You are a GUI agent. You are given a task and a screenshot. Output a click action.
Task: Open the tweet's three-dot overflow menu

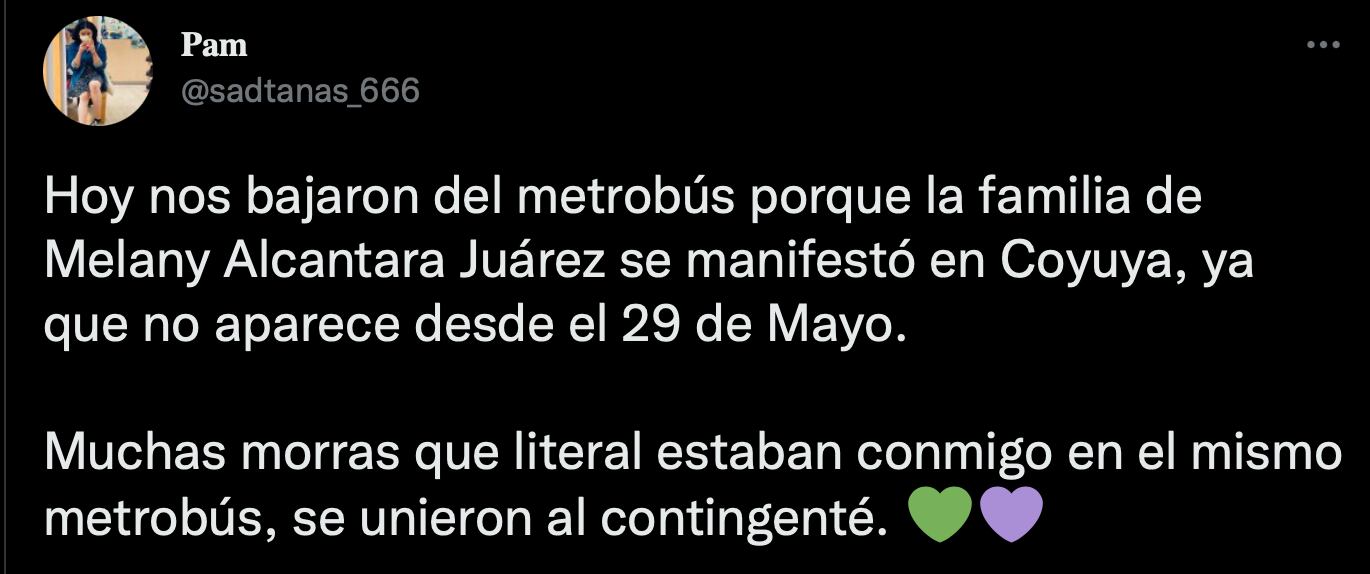[1323, 45]
